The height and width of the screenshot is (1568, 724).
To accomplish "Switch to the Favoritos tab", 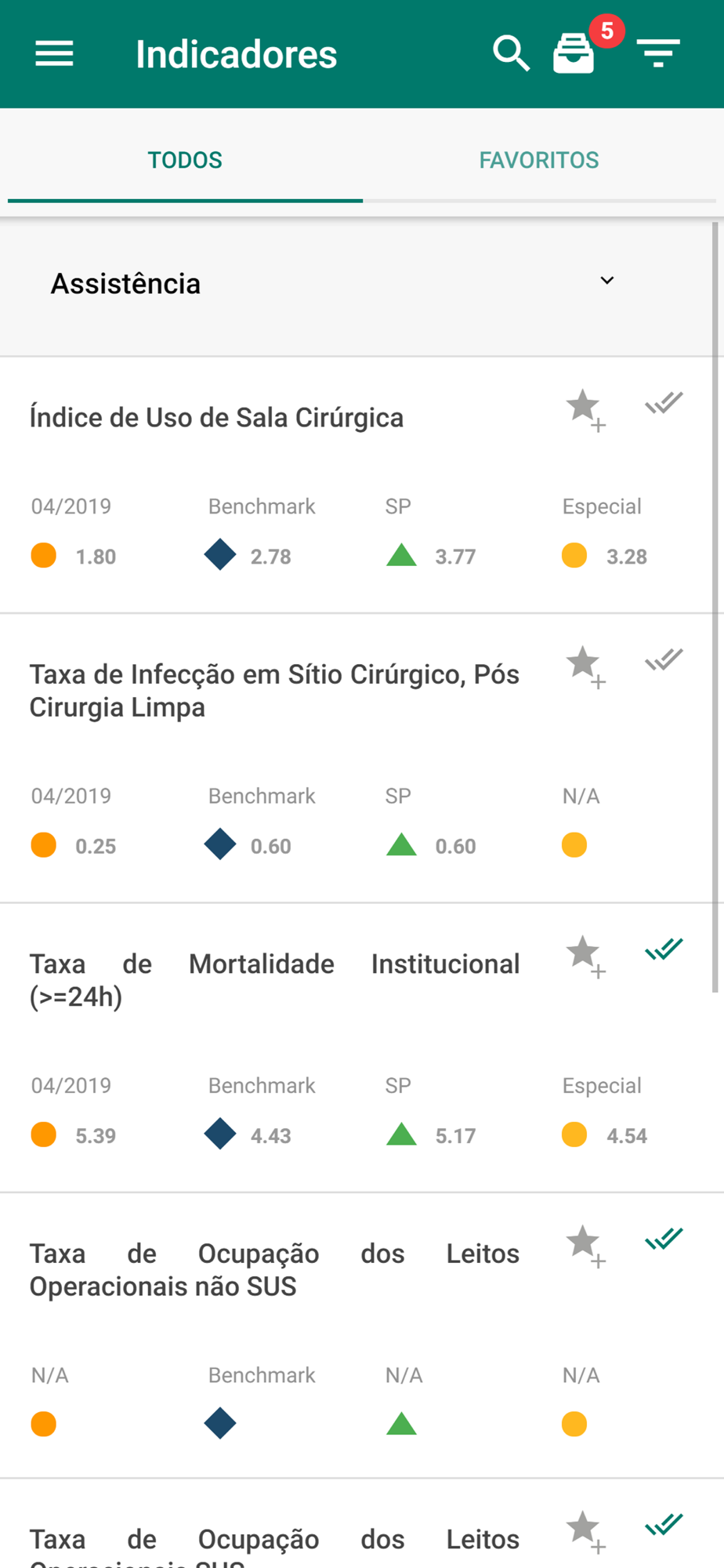I will (x=539, y=160).
